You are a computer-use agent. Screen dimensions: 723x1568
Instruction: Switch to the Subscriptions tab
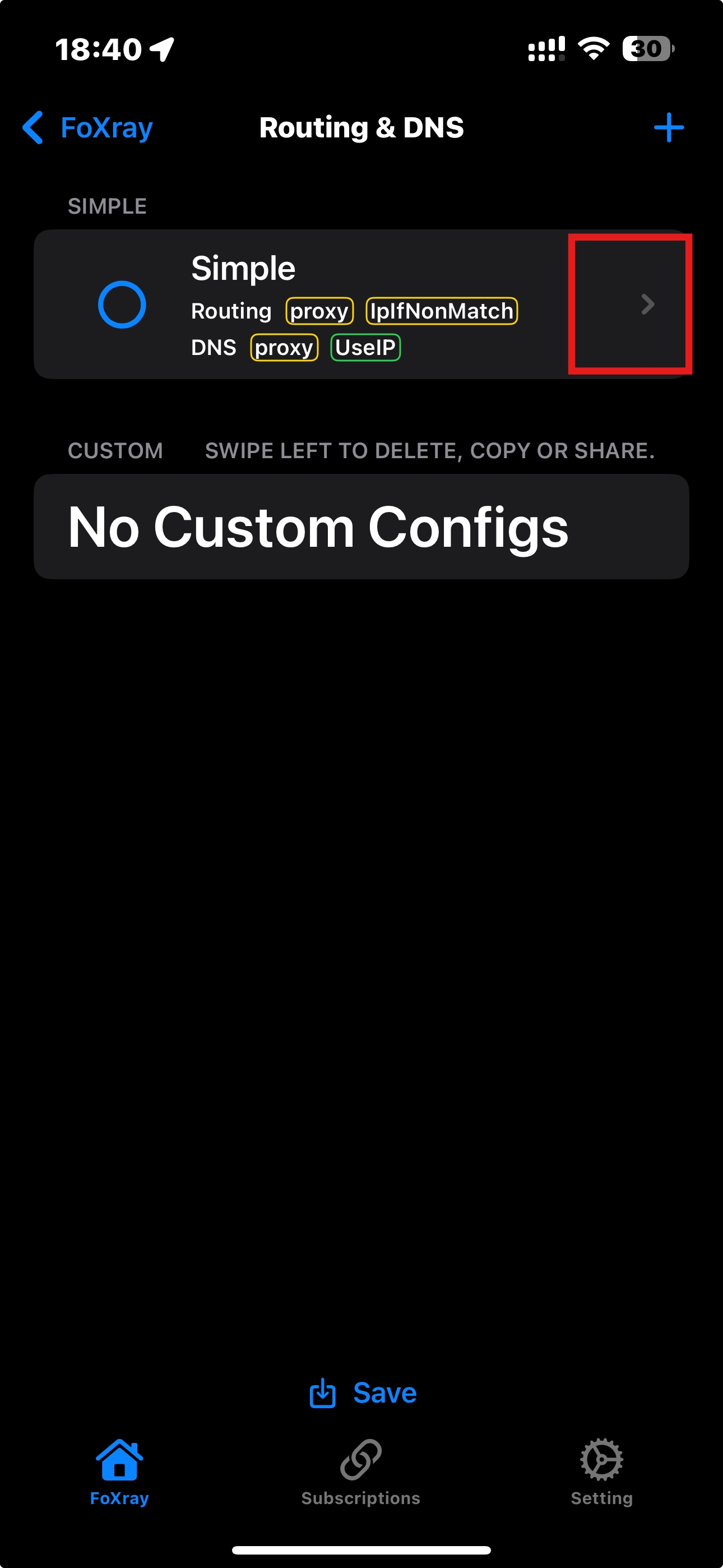pos(361,1472)
